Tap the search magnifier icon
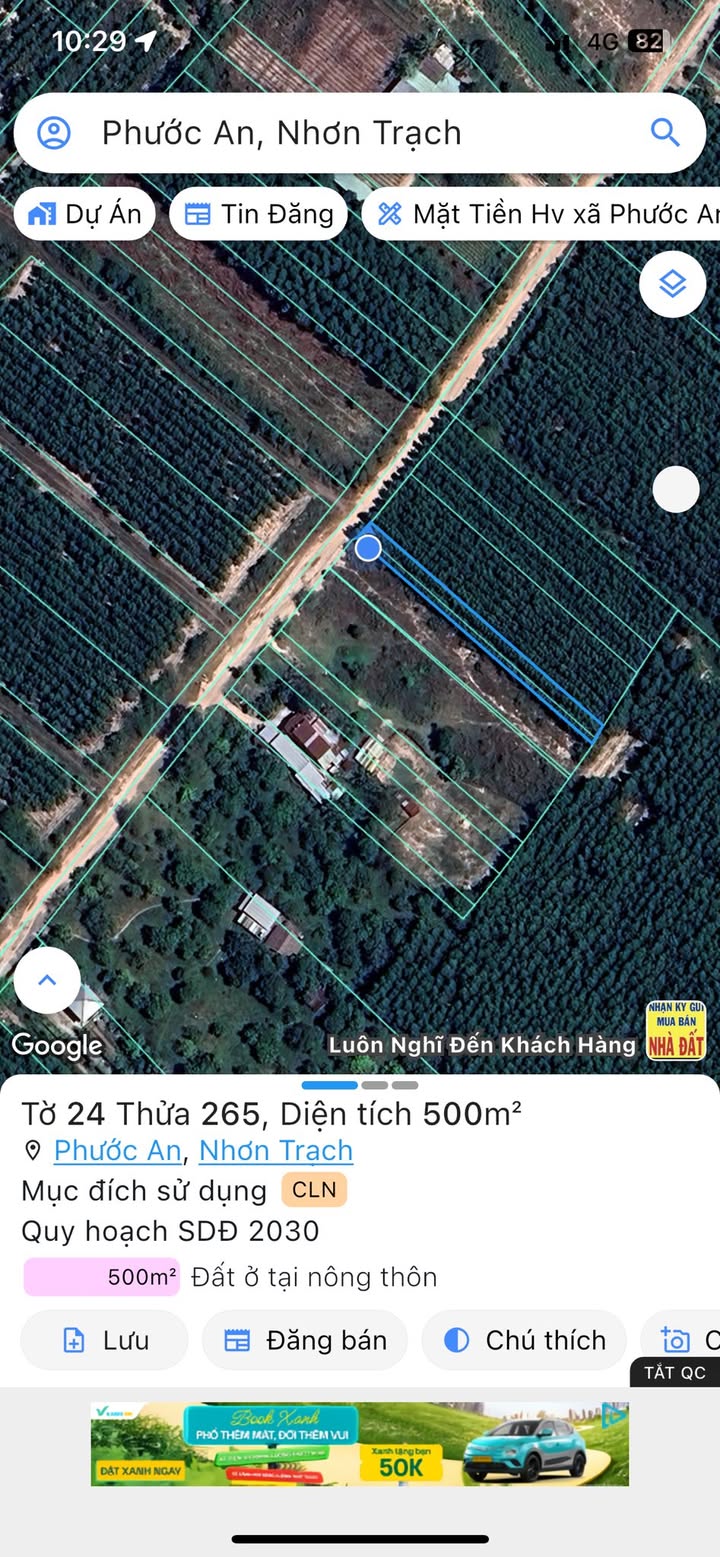Screen dimensions: 720x1557 (665, 132)
